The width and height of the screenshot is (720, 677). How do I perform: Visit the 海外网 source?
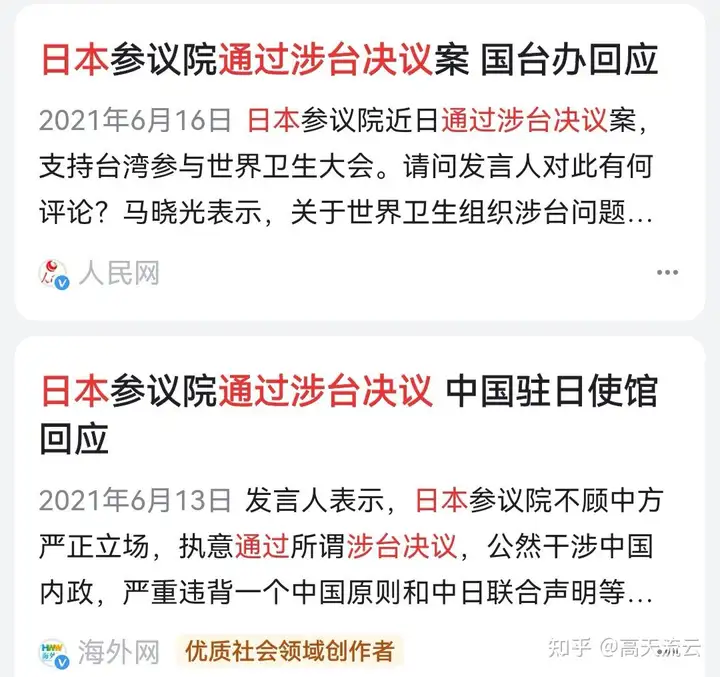(118, 652)
